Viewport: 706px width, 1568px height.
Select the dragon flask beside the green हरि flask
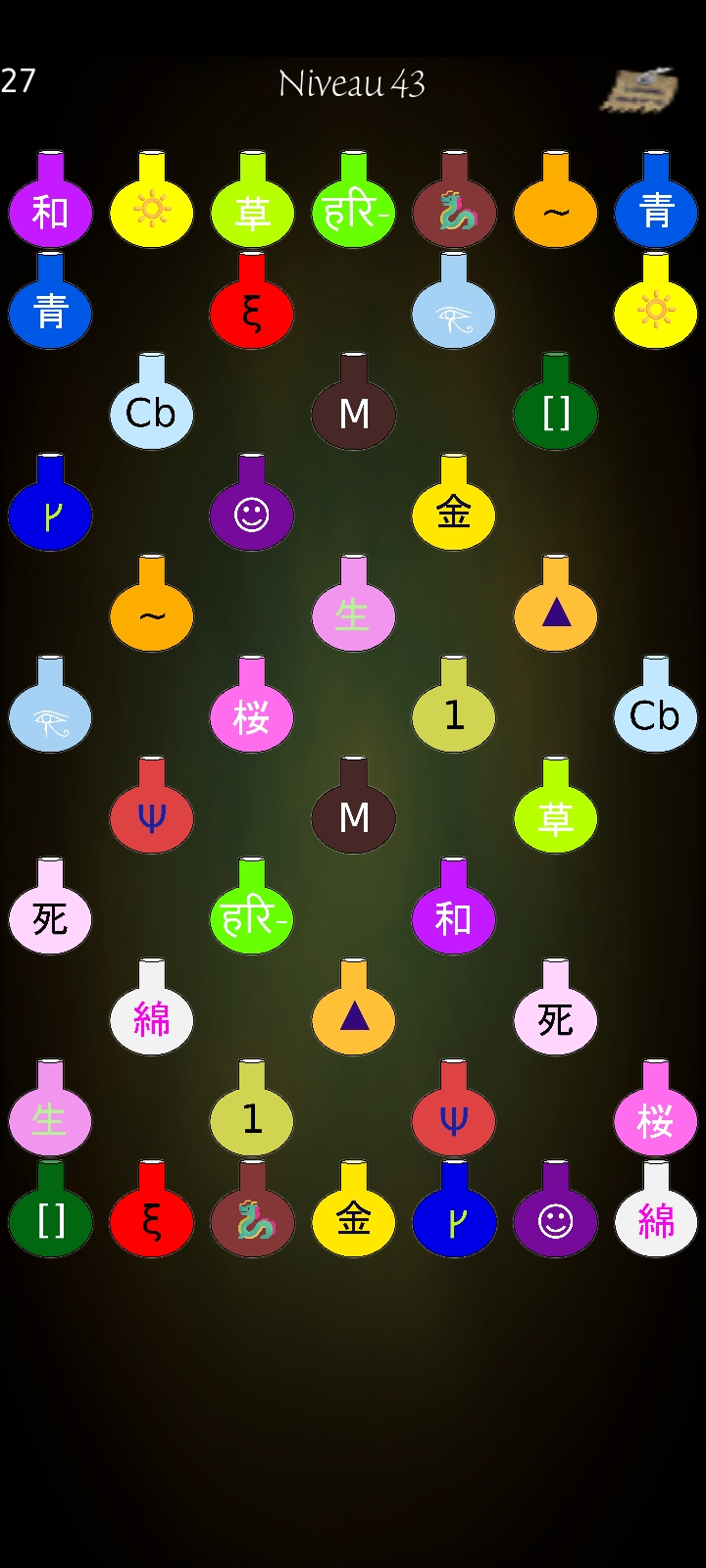(454, 200)
